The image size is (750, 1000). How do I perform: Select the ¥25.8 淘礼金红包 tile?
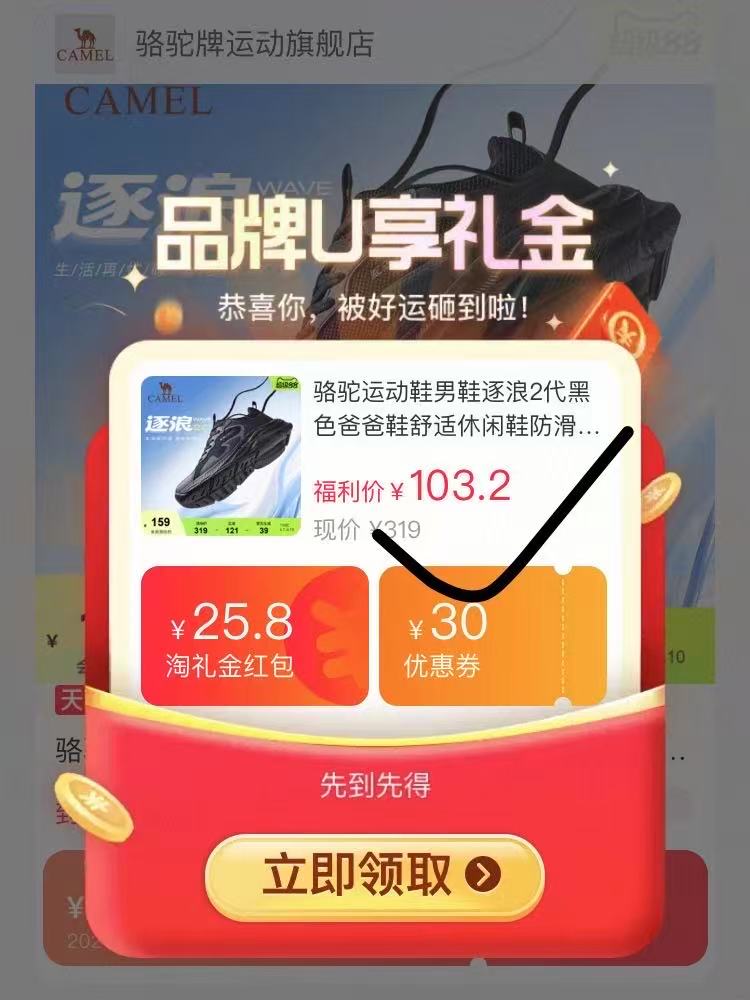[x=254, y=636]
